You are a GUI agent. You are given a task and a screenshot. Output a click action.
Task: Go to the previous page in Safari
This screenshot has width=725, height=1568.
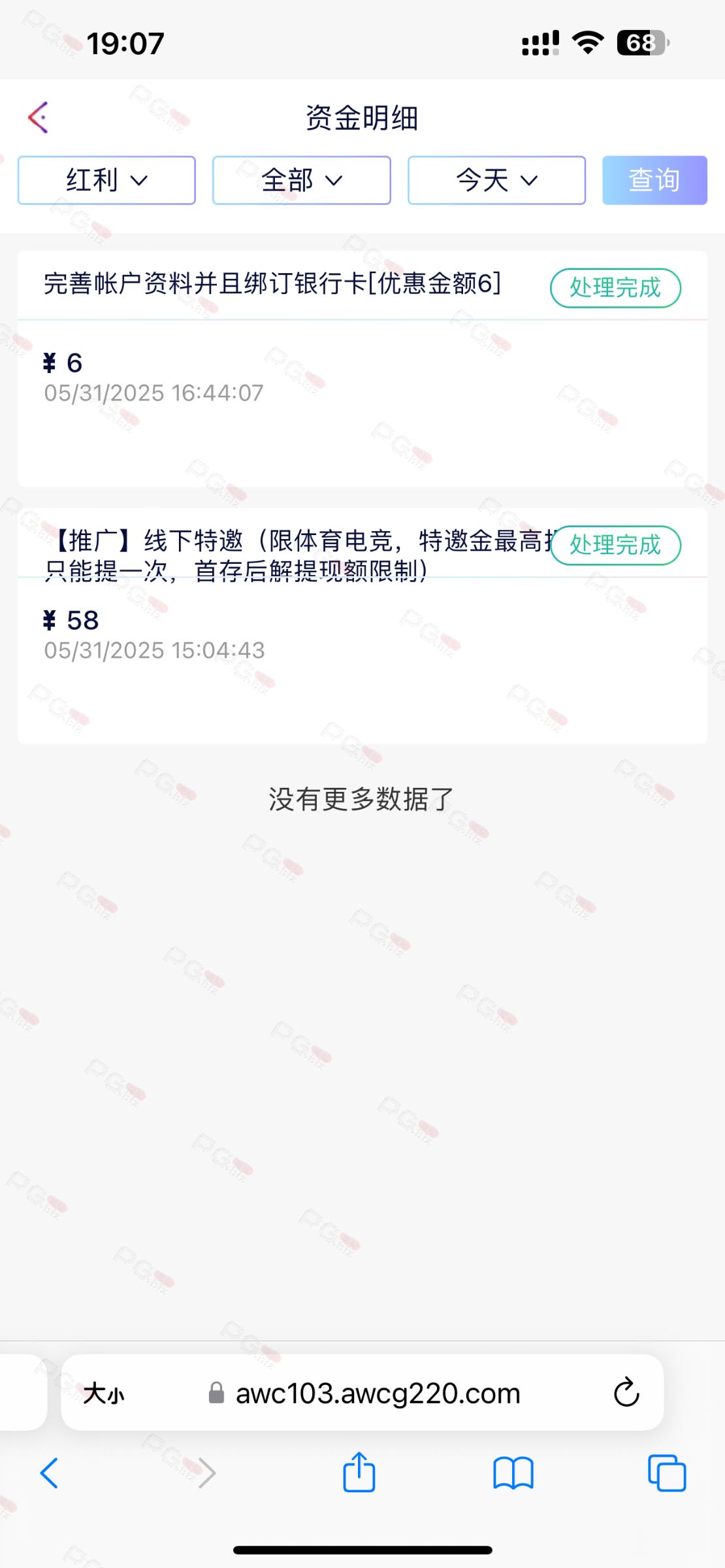click(49, 1473)
